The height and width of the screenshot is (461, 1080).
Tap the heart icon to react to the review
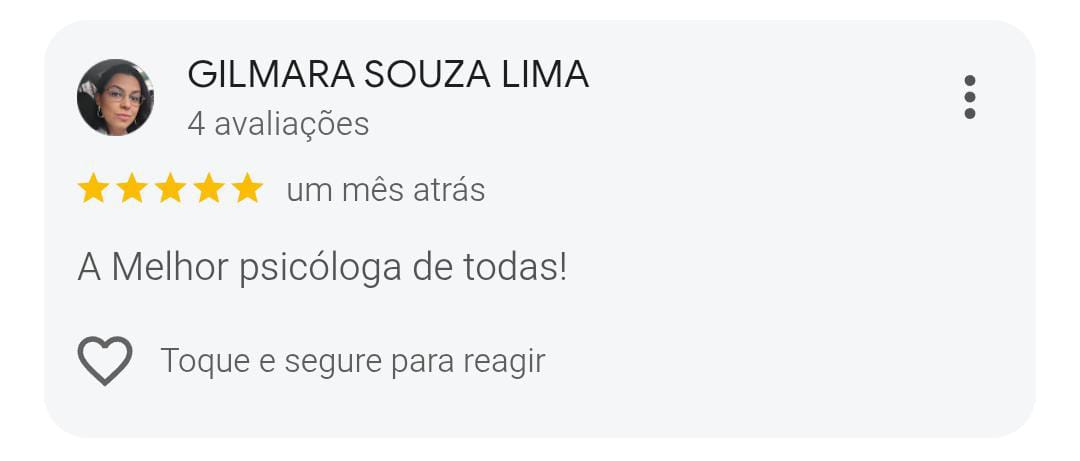105,361
